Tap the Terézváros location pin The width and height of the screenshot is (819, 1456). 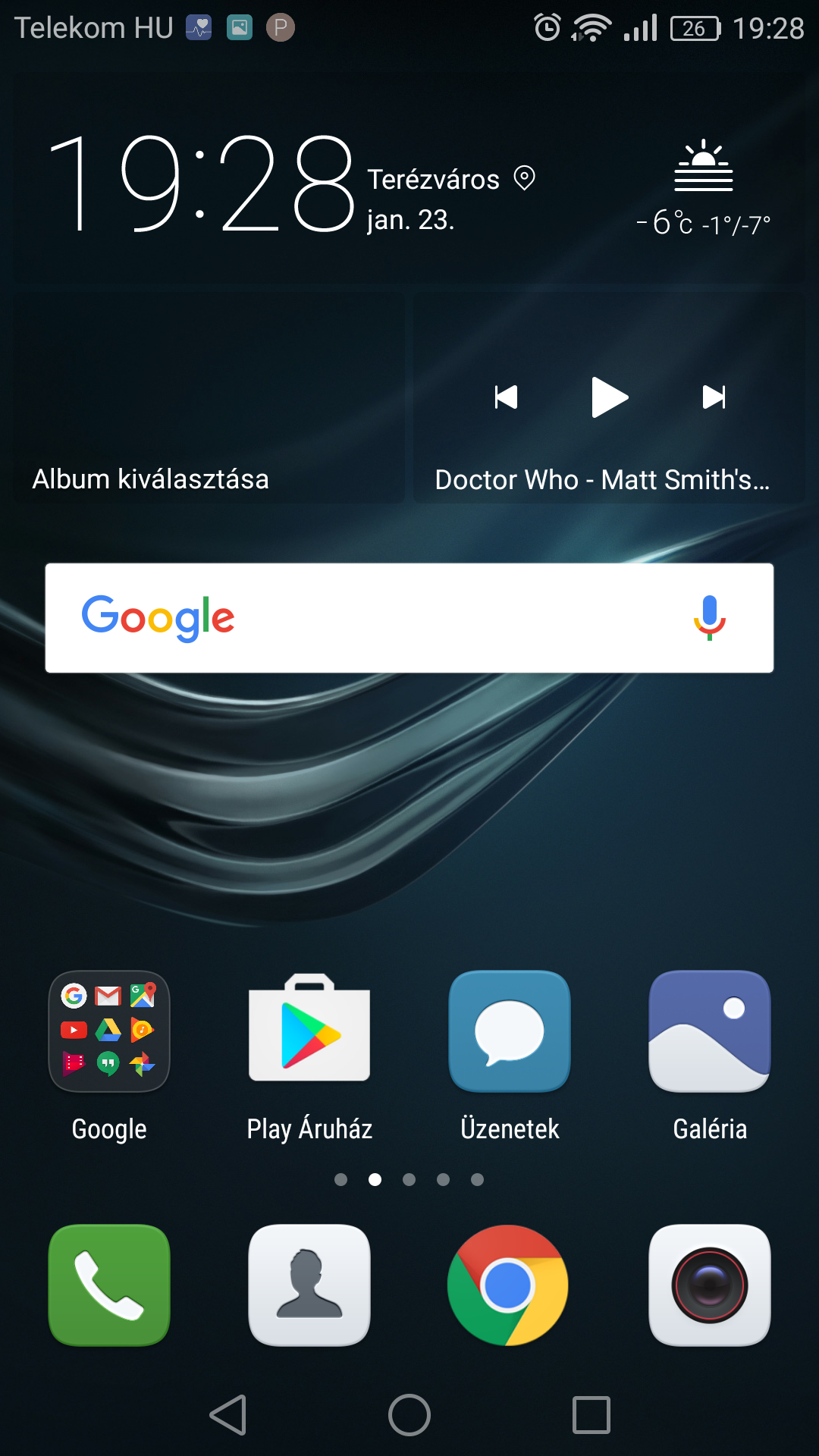point(525,178)
